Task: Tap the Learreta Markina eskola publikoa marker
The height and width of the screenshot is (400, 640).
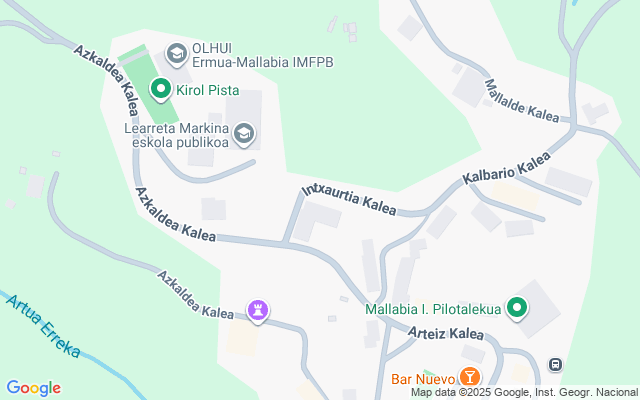Action: [244, 134]
